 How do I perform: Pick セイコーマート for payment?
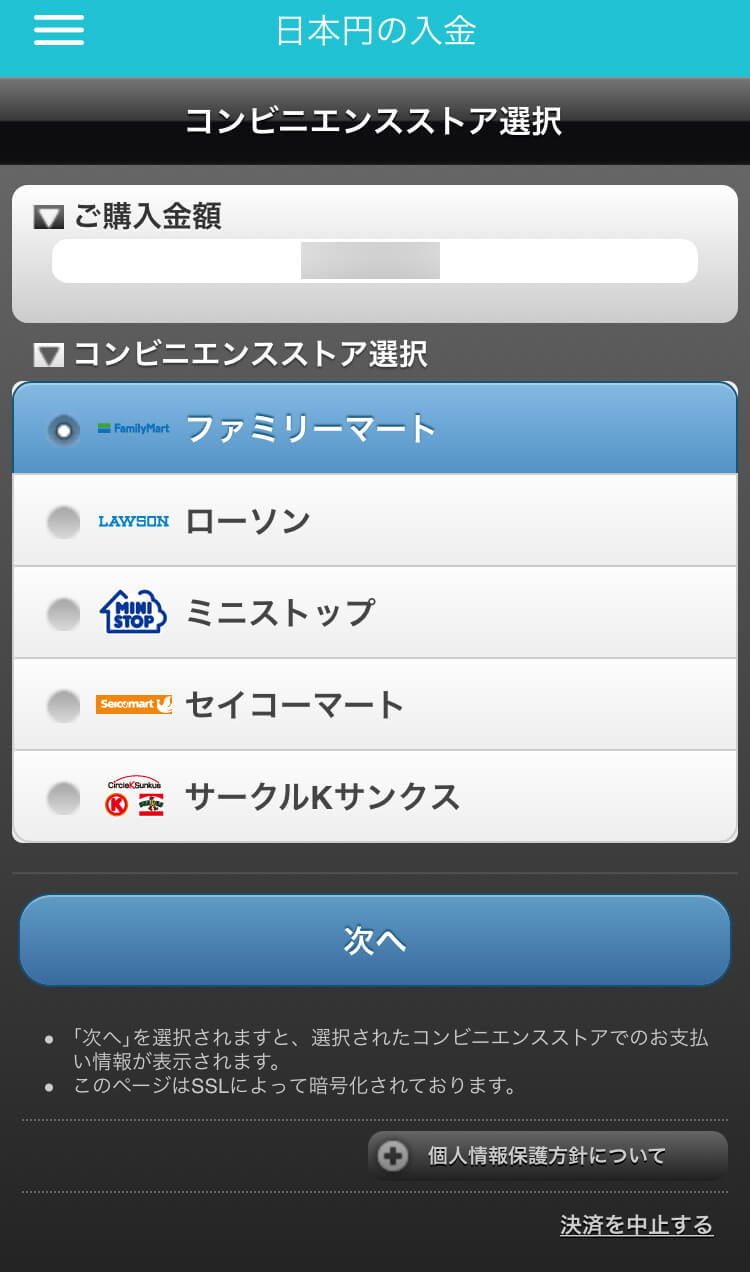tap(375, 704)
